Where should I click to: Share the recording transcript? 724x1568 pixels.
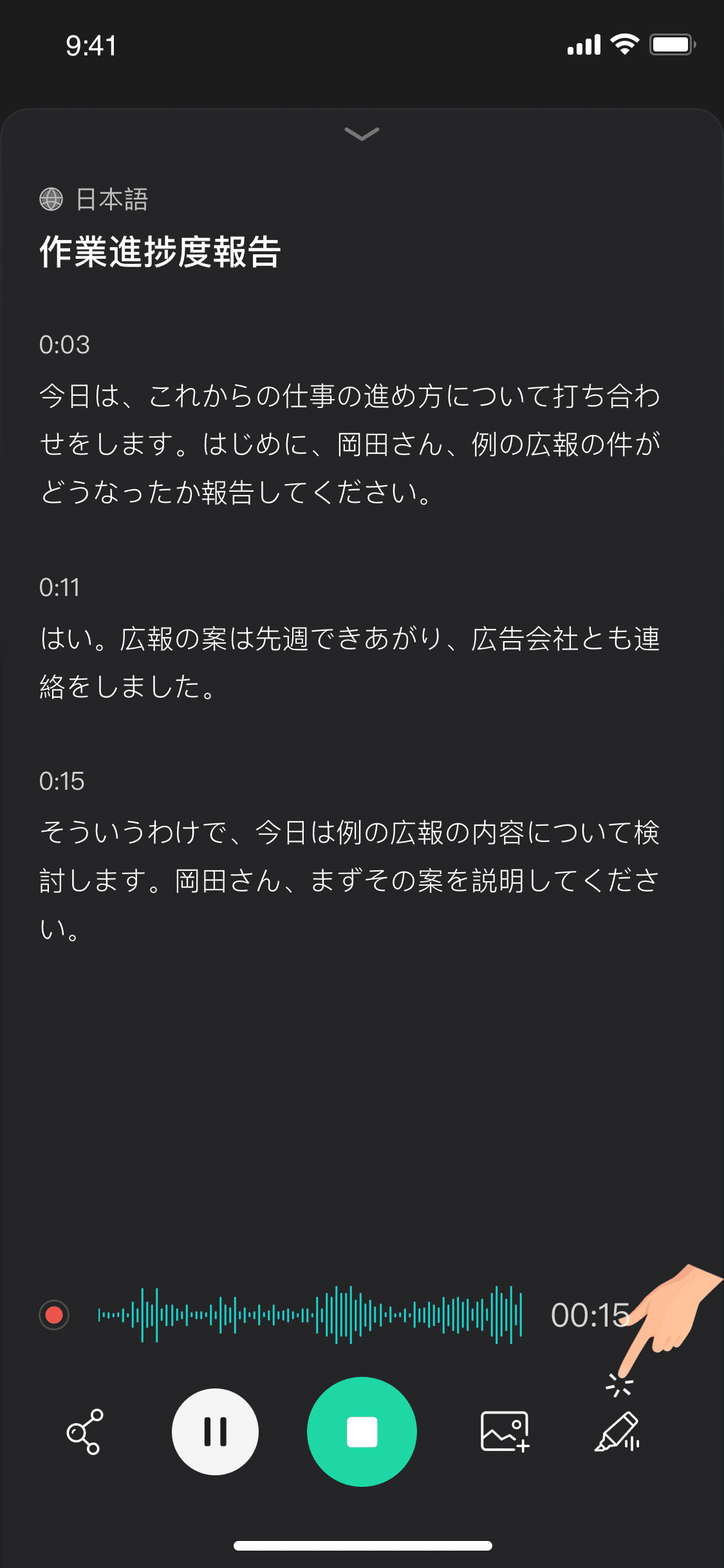tap(84, 1432)
